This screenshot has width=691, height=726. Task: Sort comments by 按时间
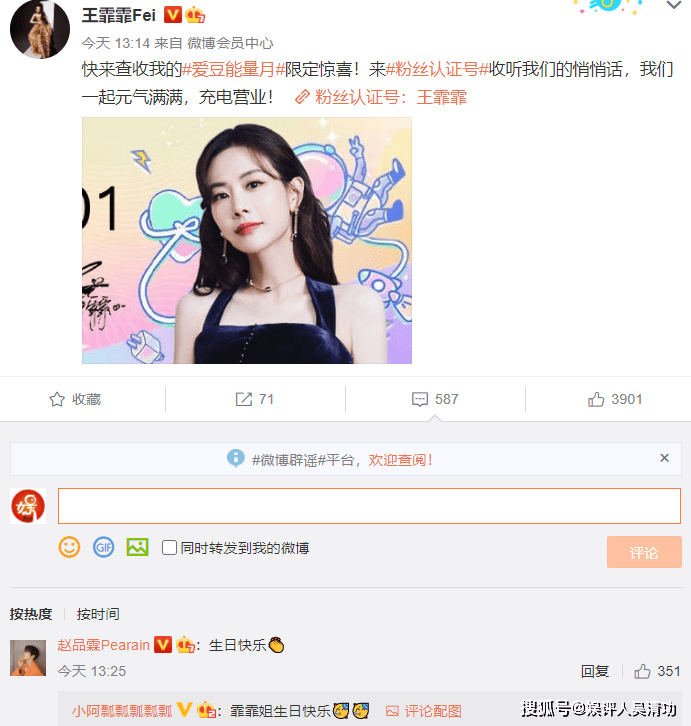coord(98,614)
